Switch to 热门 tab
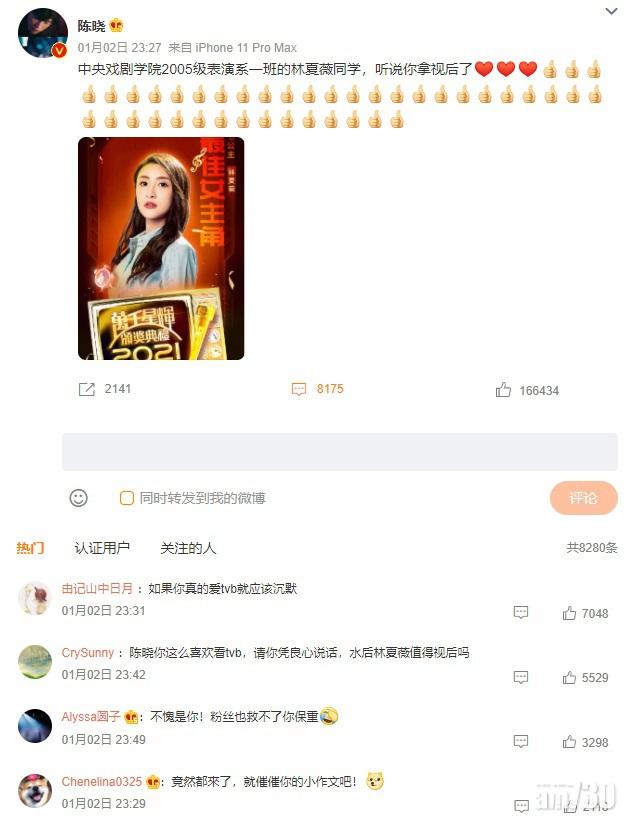 coord(30,548)
